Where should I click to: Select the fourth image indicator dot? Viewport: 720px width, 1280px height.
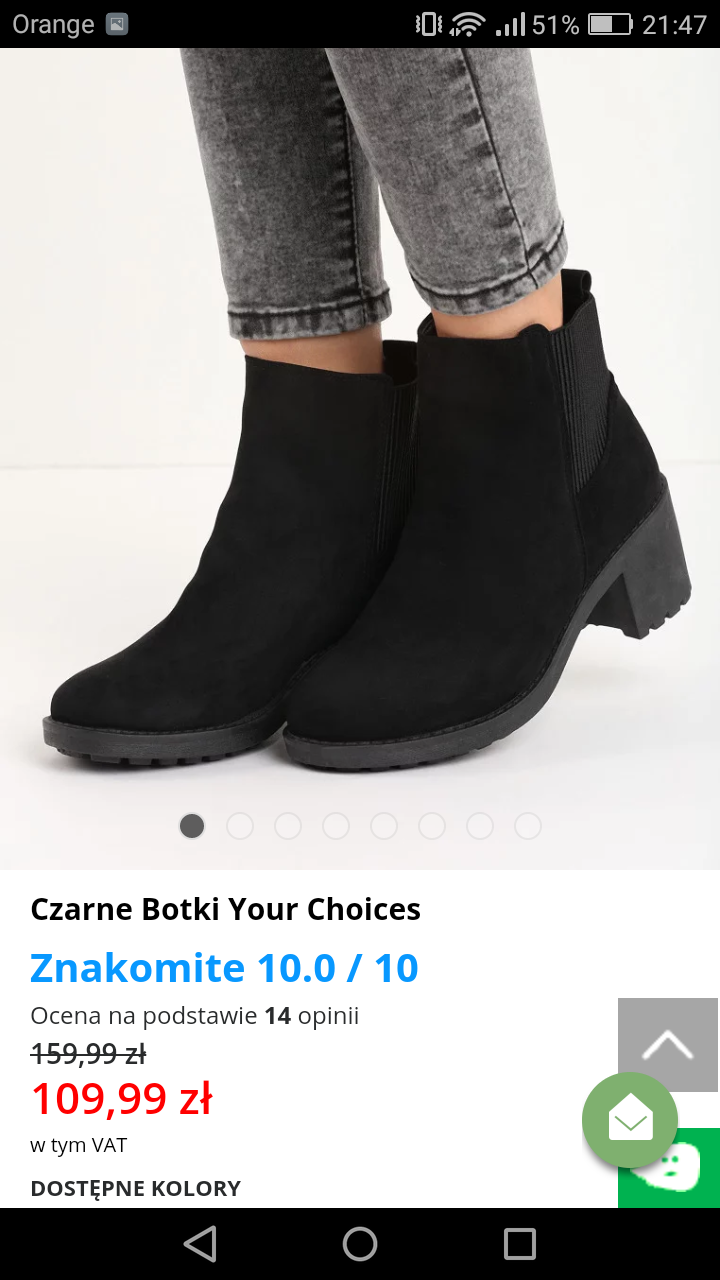pos(336,826)
